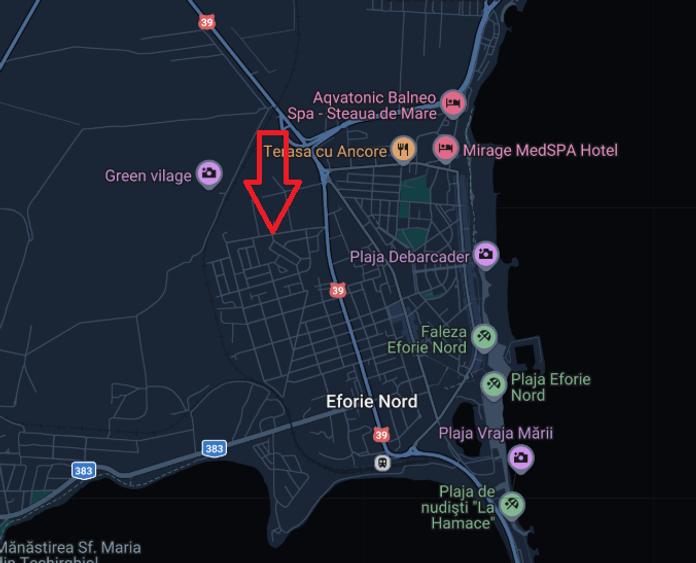This screenshot has height=563, width=696.
Task: Open Aqvatonic Balneo Spa hotel pin
Action: tap(453, 103)
